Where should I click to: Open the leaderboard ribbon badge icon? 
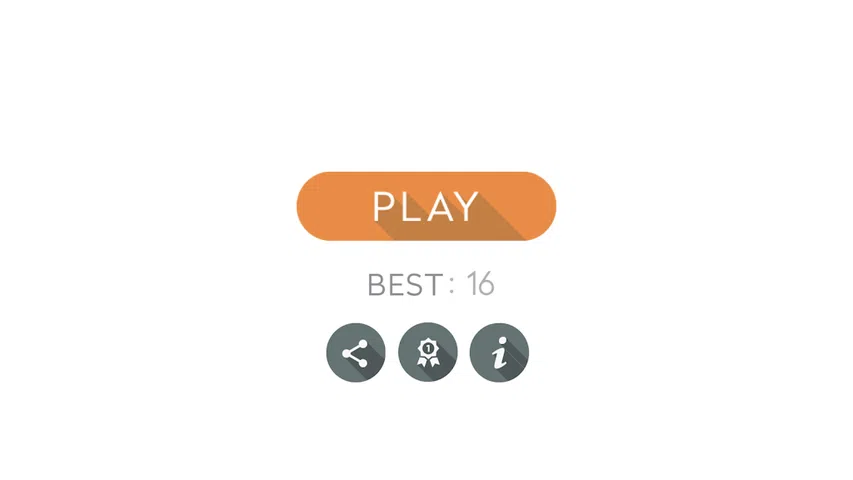(x=427, y=353)
